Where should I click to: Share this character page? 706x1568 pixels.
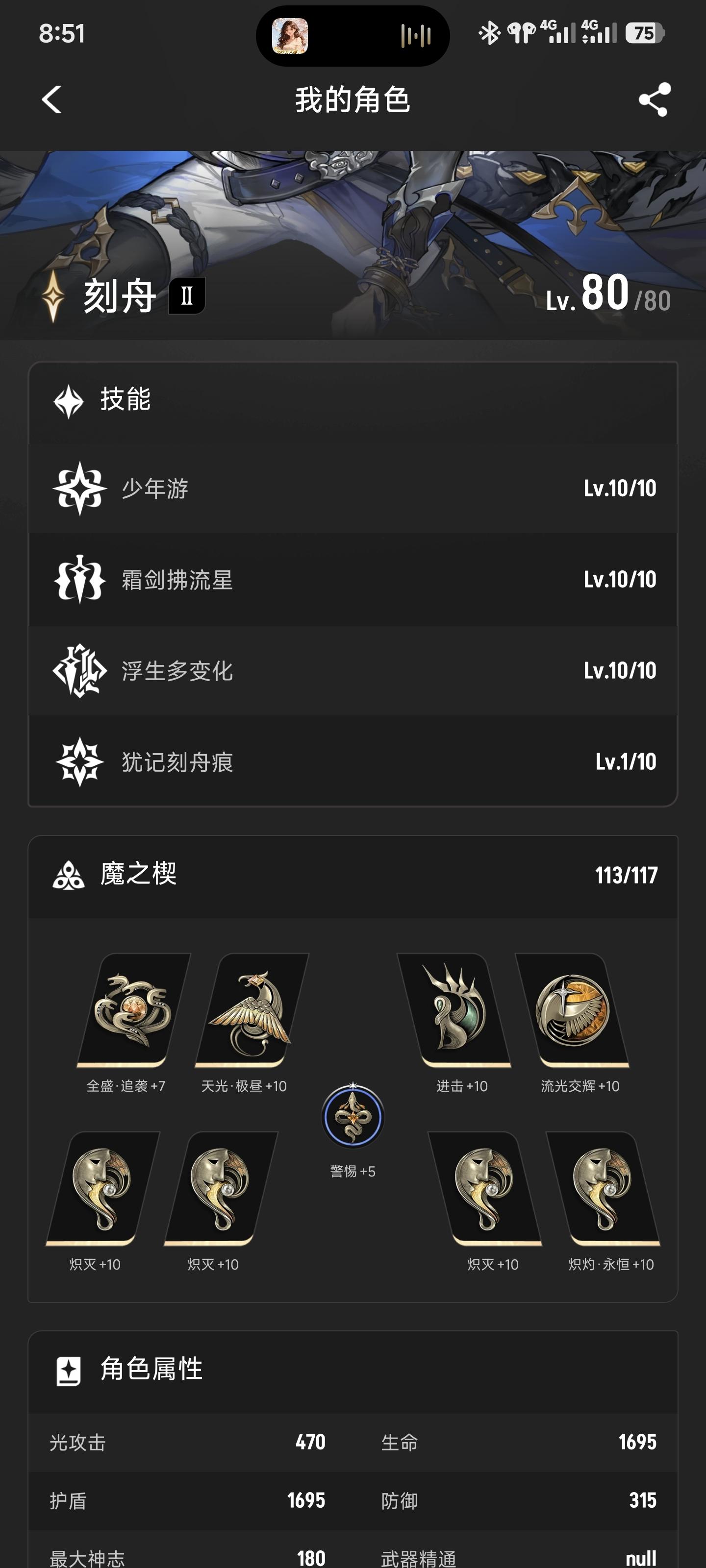tap(654, 99)
